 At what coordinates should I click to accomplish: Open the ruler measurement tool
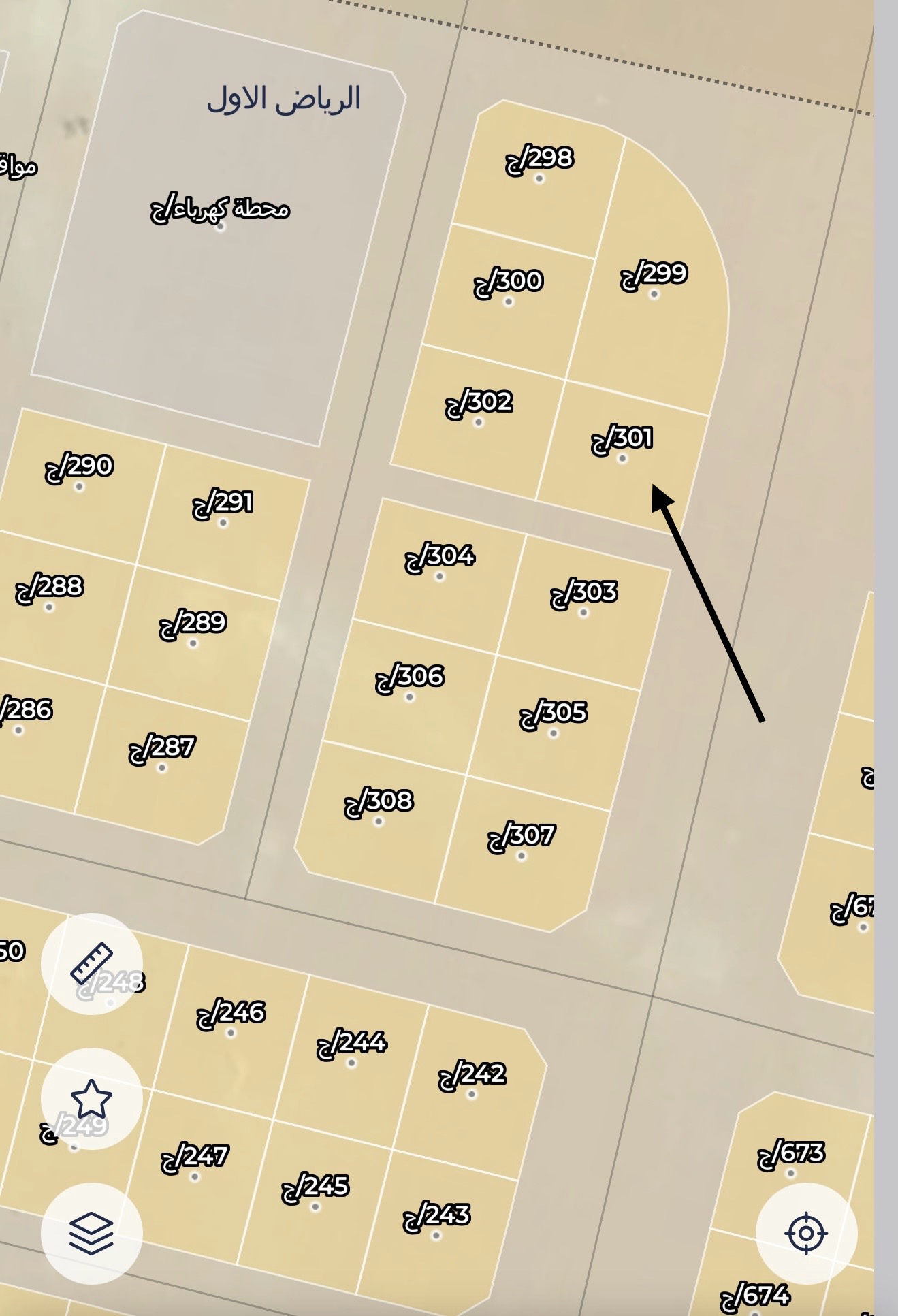[x=91, y=963]
